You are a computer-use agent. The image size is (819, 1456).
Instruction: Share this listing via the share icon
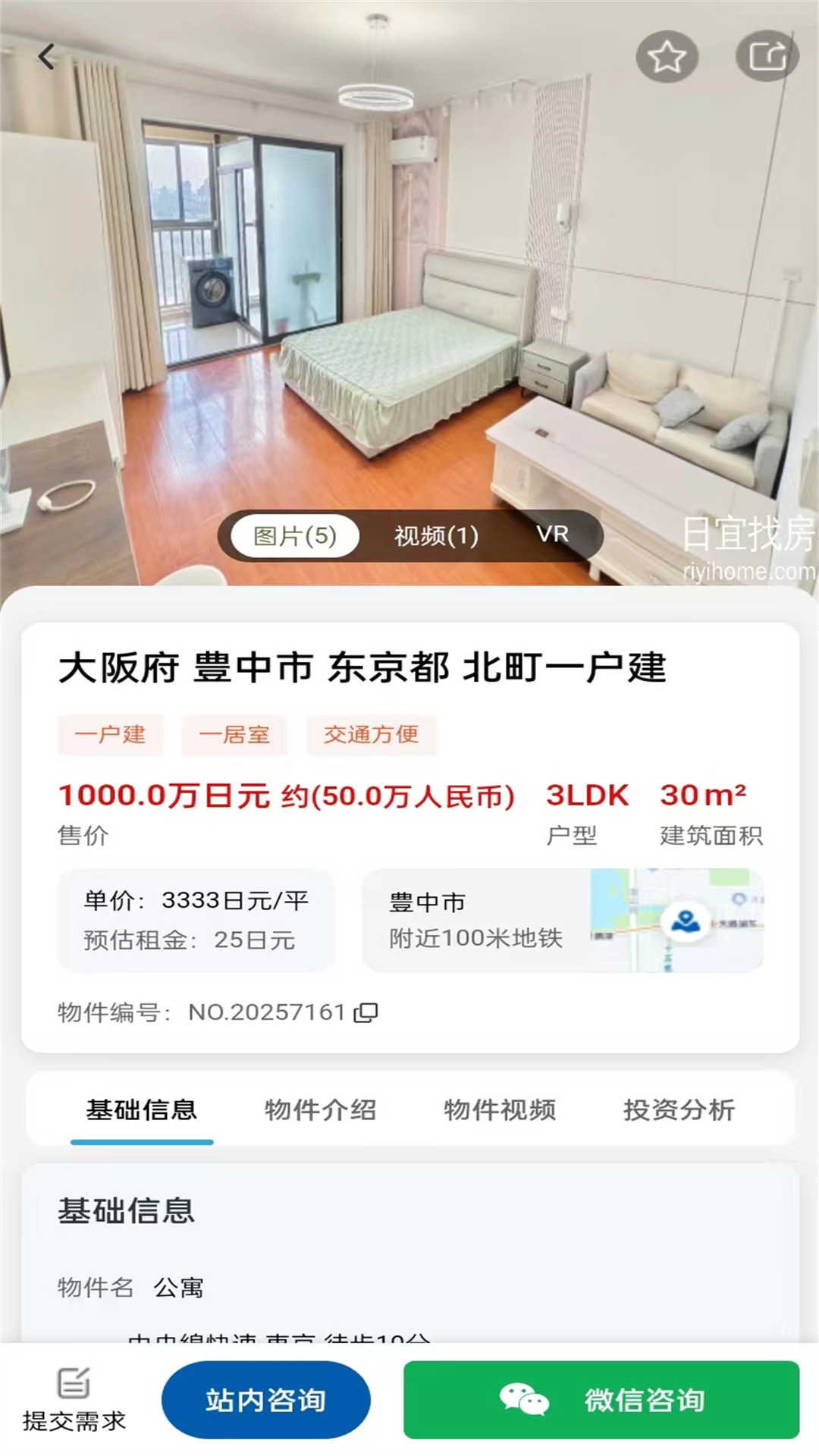(767, 56)
